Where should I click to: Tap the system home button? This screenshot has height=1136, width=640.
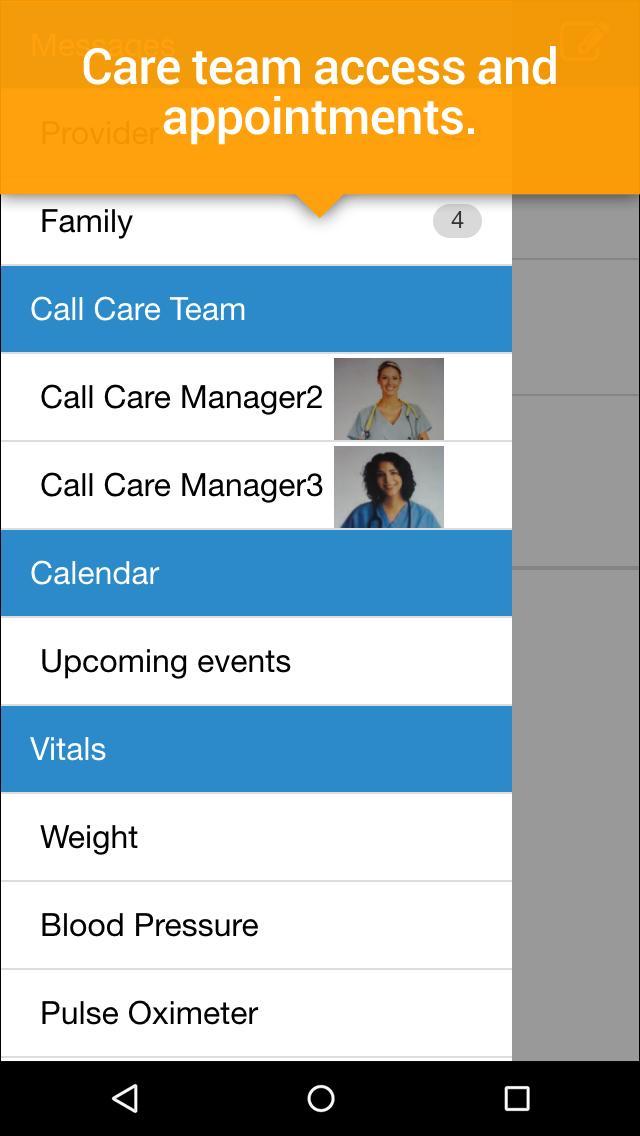pos(320,1098)
